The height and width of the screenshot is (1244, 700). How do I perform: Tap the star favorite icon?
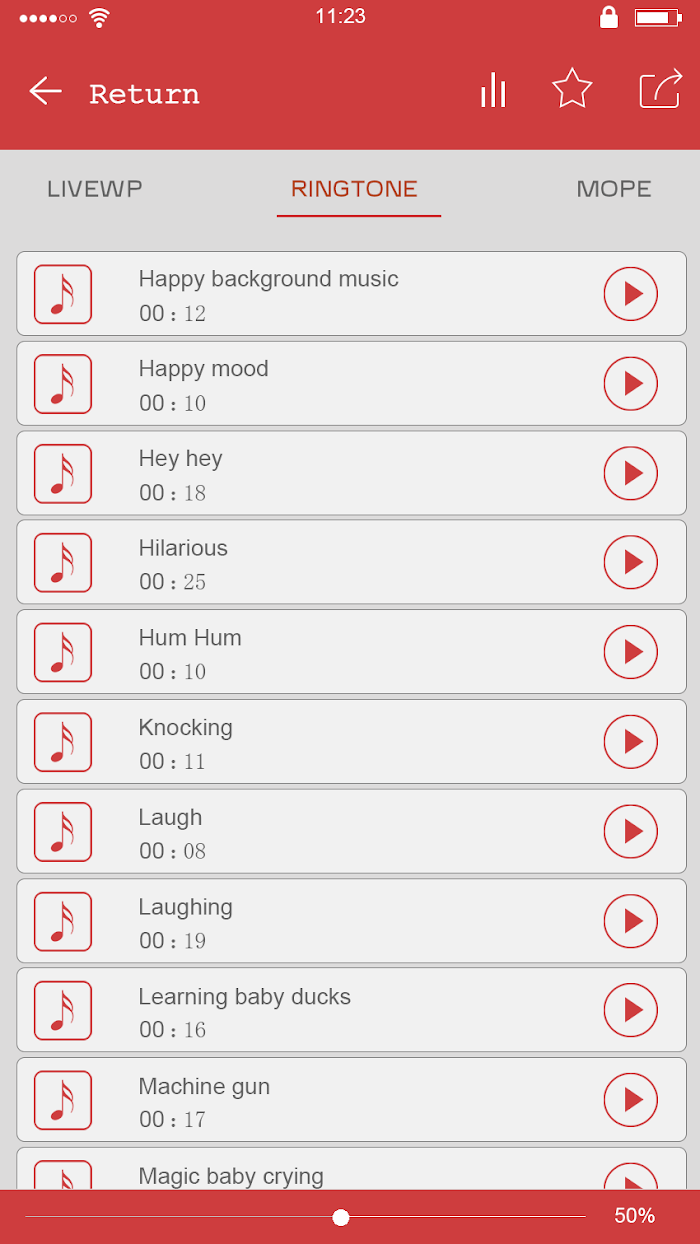pyautogui.click(x=572, y=89)
